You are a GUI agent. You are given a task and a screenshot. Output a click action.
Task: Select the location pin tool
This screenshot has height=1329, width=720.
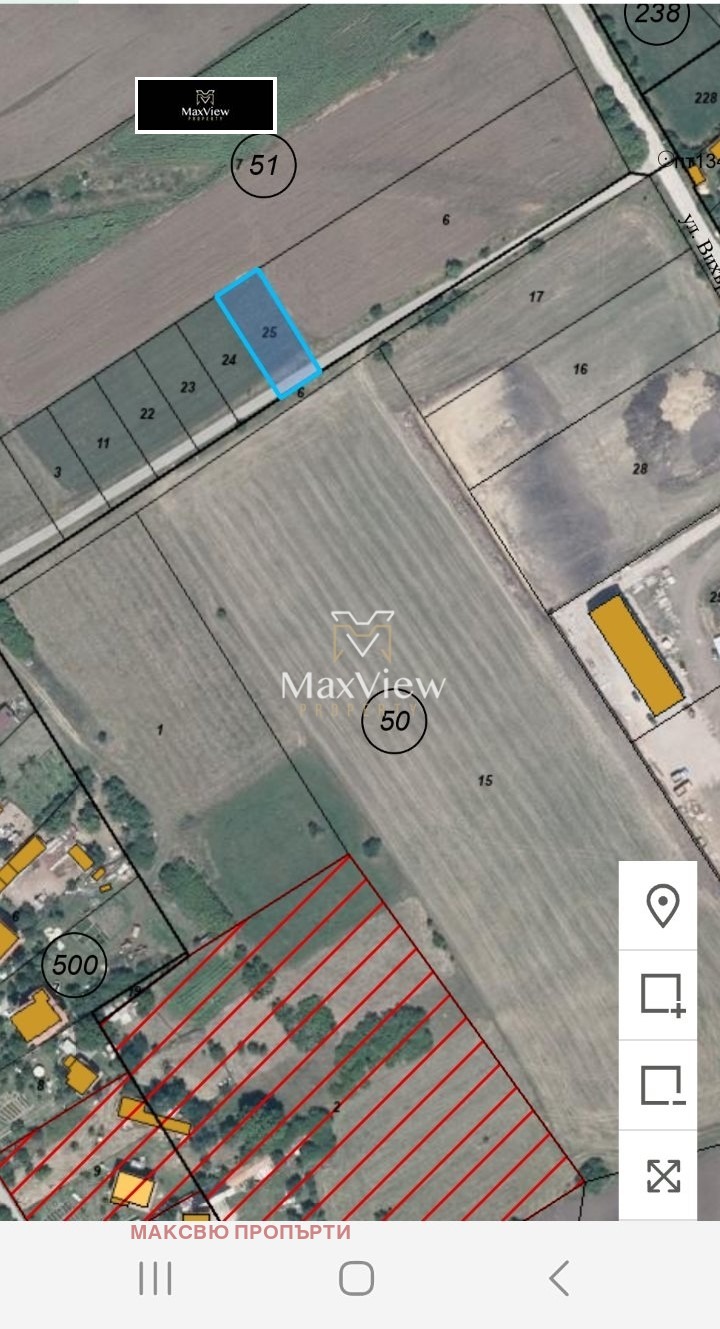(x=659, y=907)
